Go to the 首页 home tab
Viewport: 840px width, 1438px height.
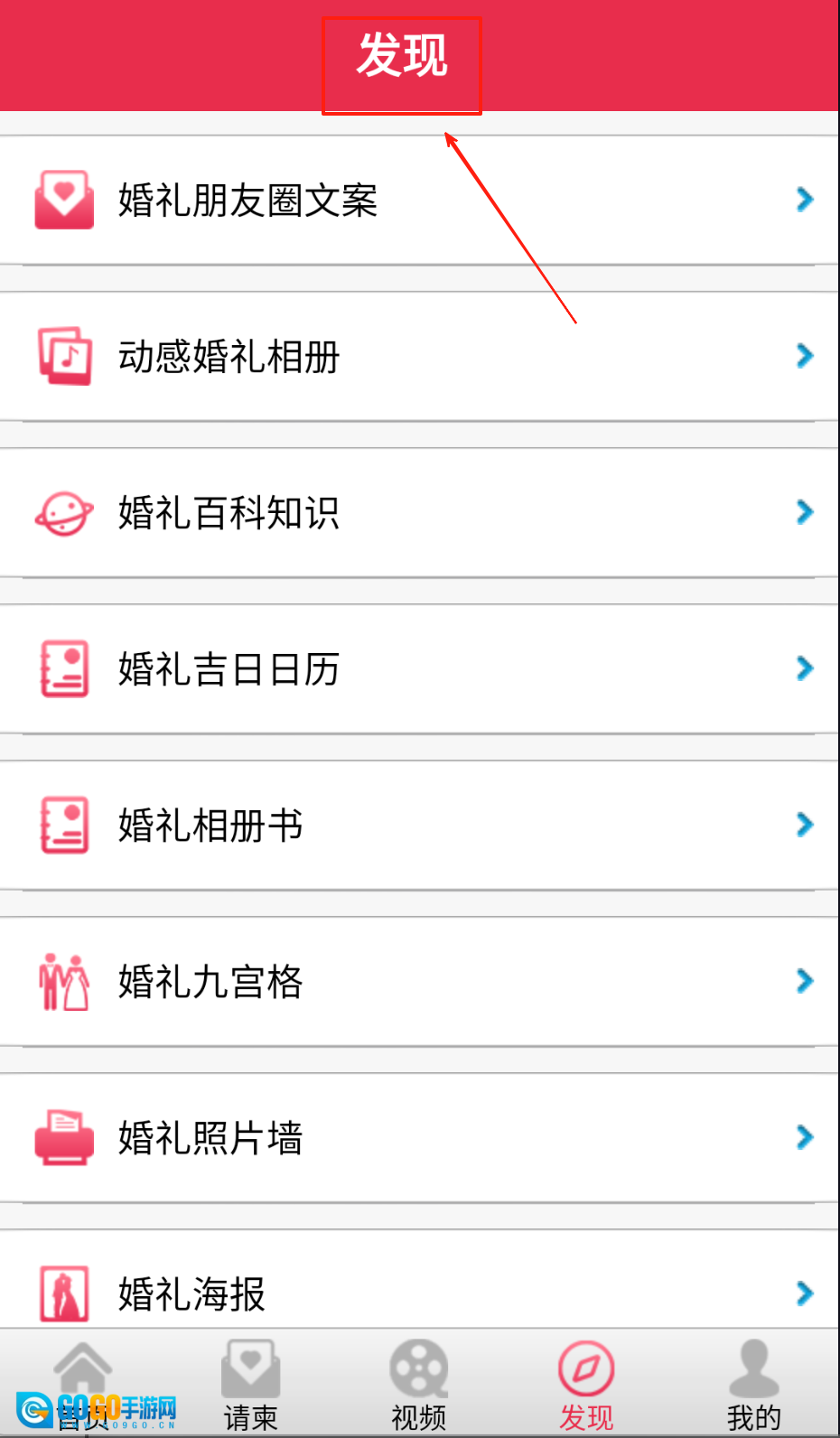(x=83, y=1382)
